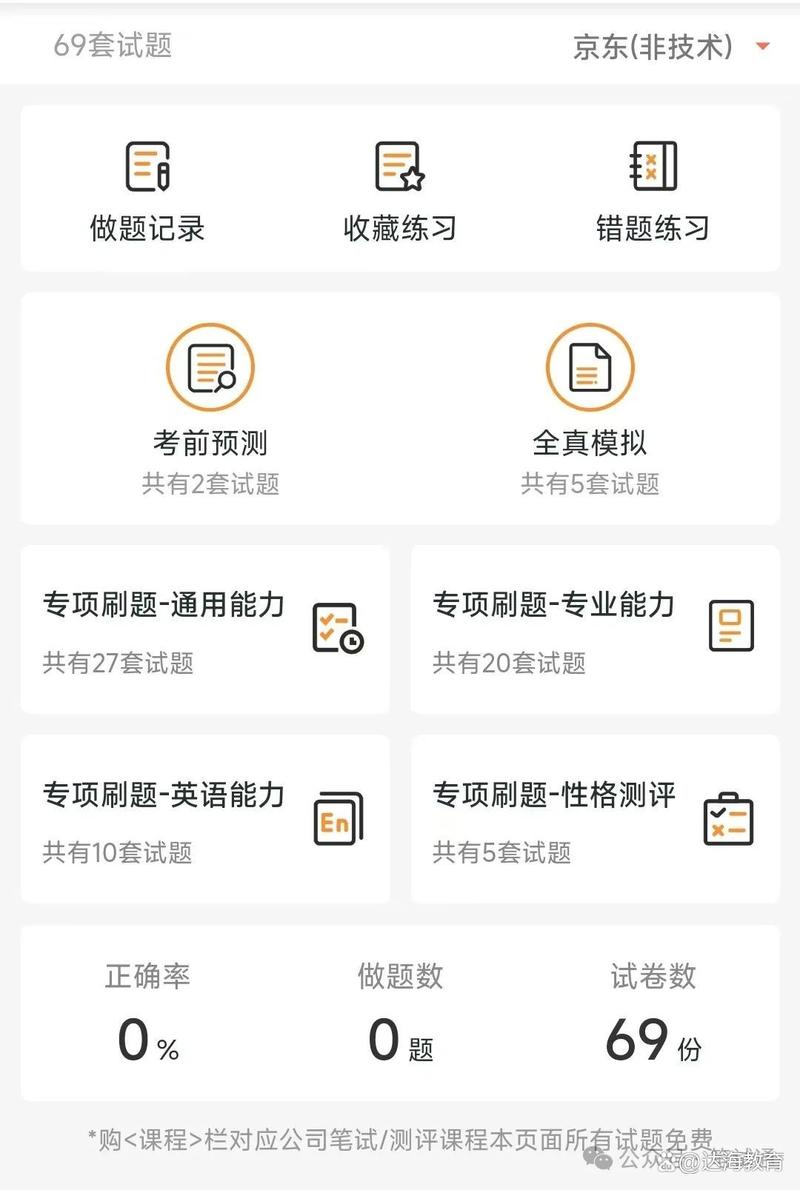Open 做题记录 practice history
The height and width of the screenshot is (1190, 800).
coord(148,190)
